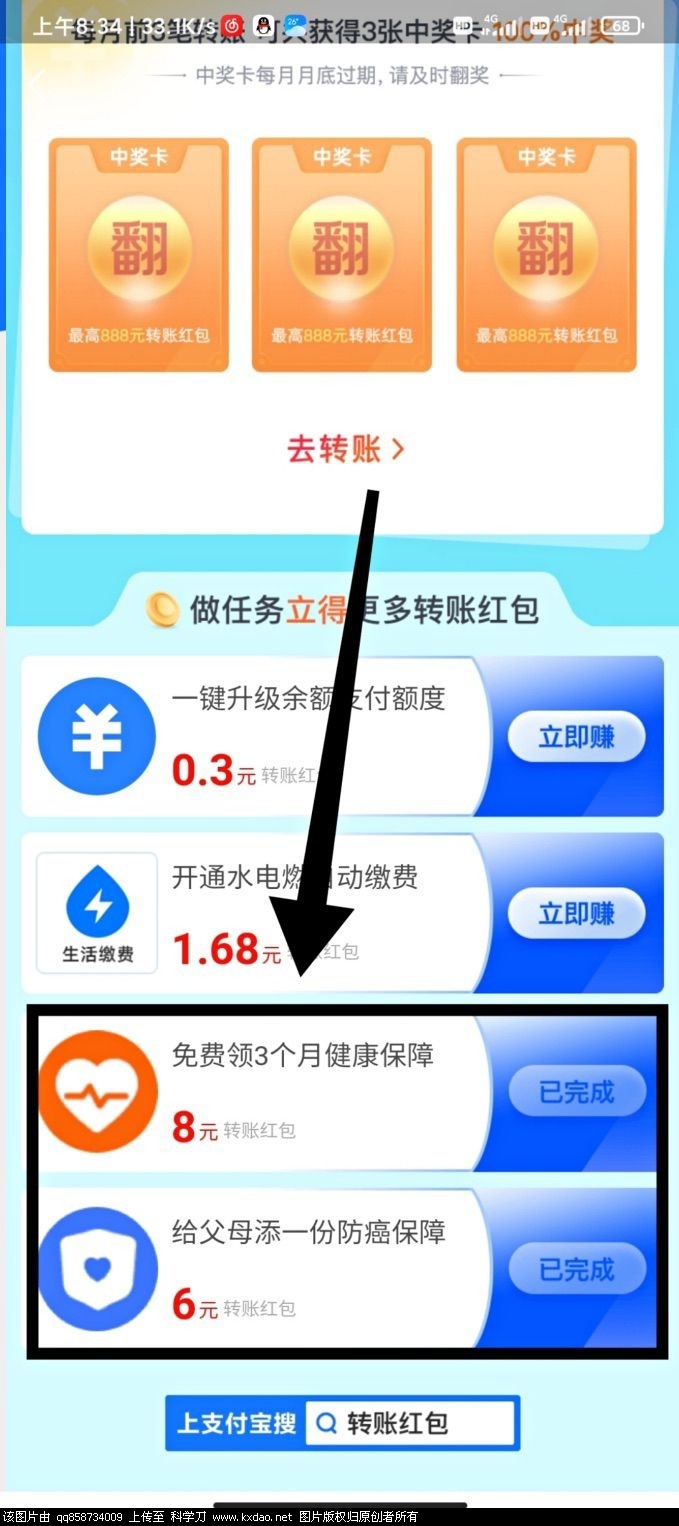Tap 立即赚 for 开通水电燃自动缴费
679x1526 pixels.
(576, 914)
